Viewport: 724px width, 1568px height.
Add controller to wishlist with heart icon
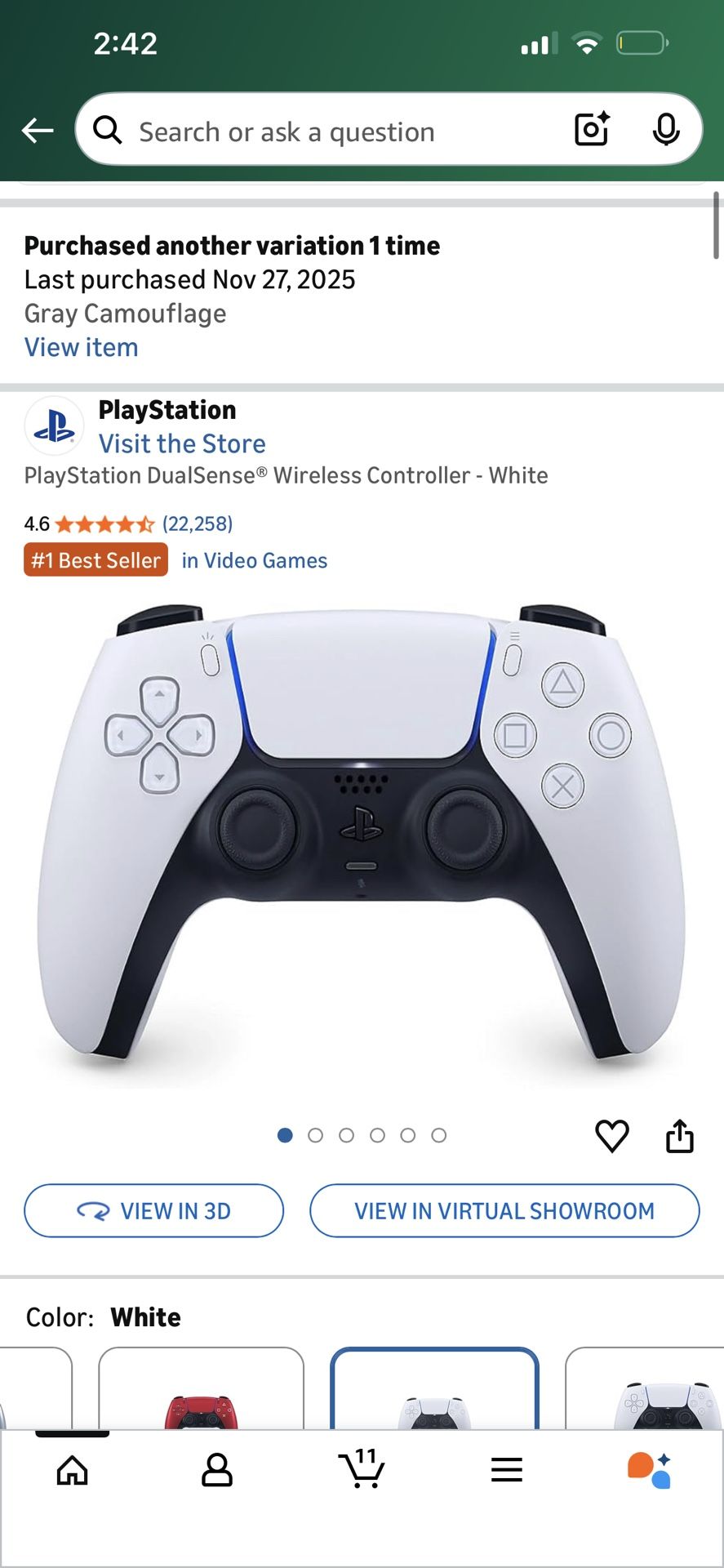tap(612, 1135)
